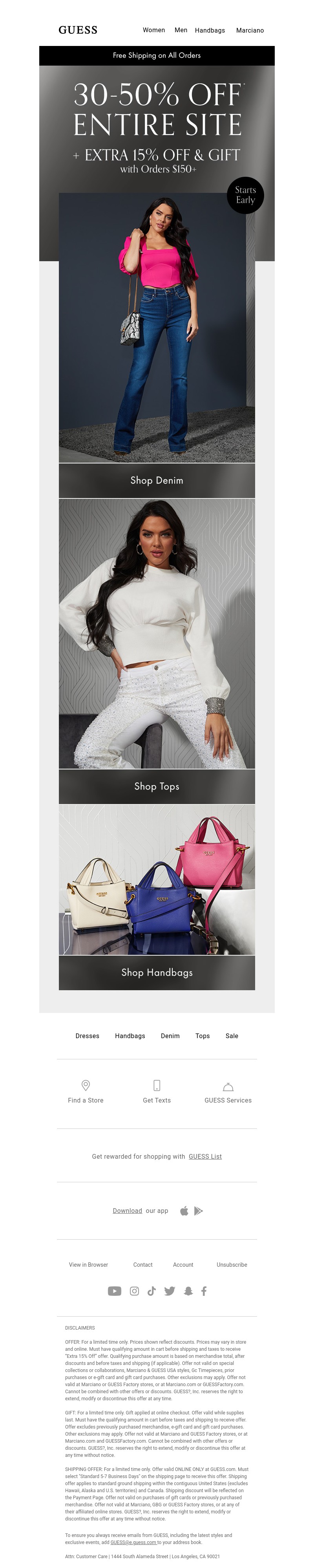Go to the Marciano section
Screen dimensions: 314x1568
tap(250, 30)
